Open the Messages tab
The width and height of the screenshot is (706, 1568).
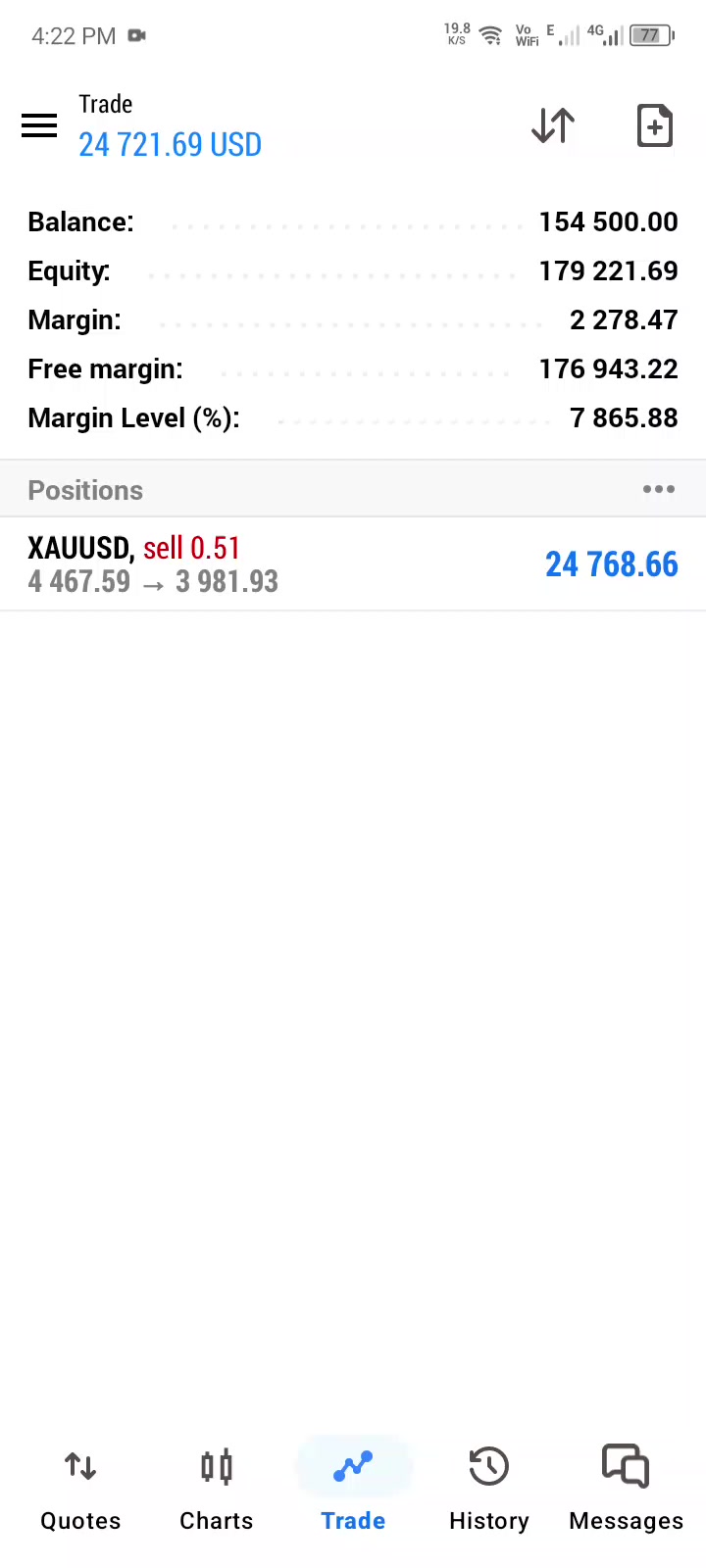pyautogui.click(x=626, y=1491)
